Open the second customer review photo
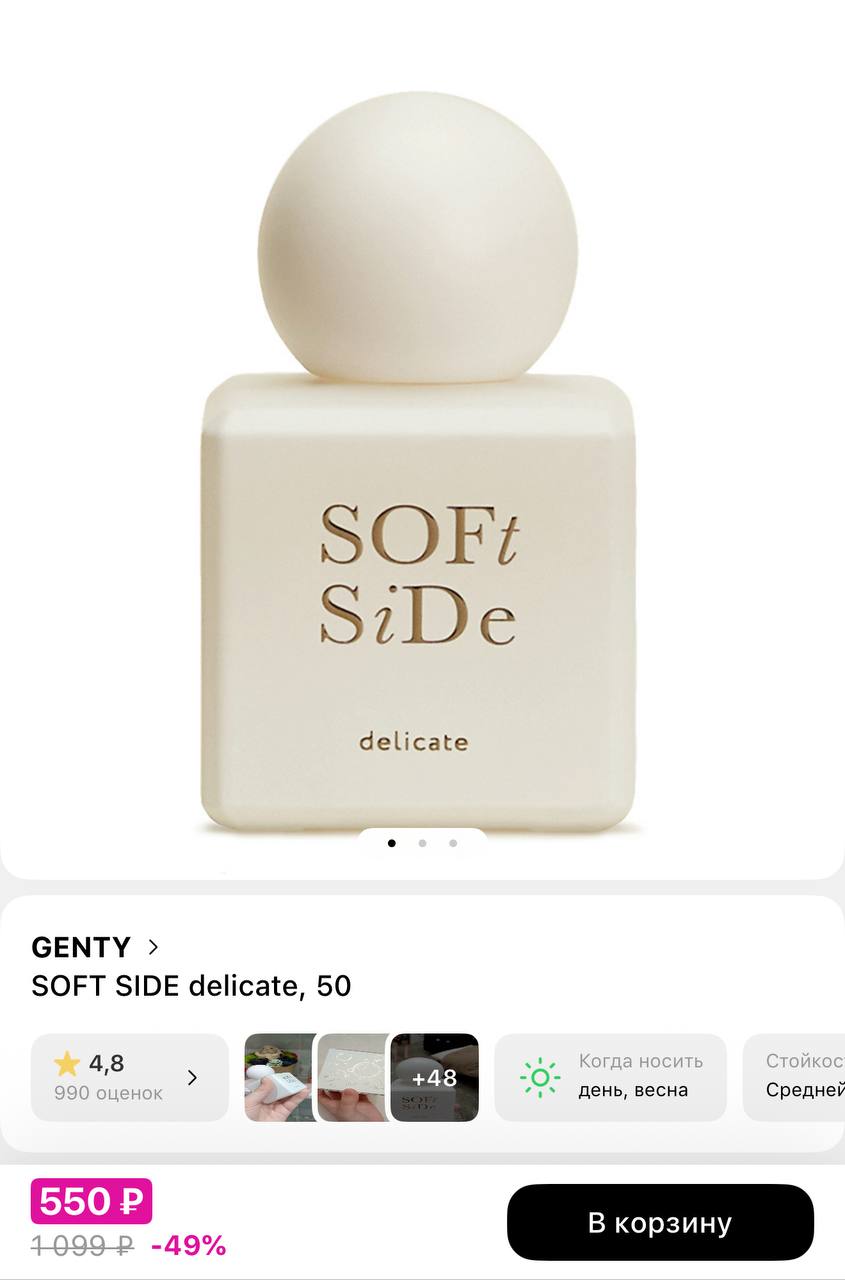 point(353,1077)
